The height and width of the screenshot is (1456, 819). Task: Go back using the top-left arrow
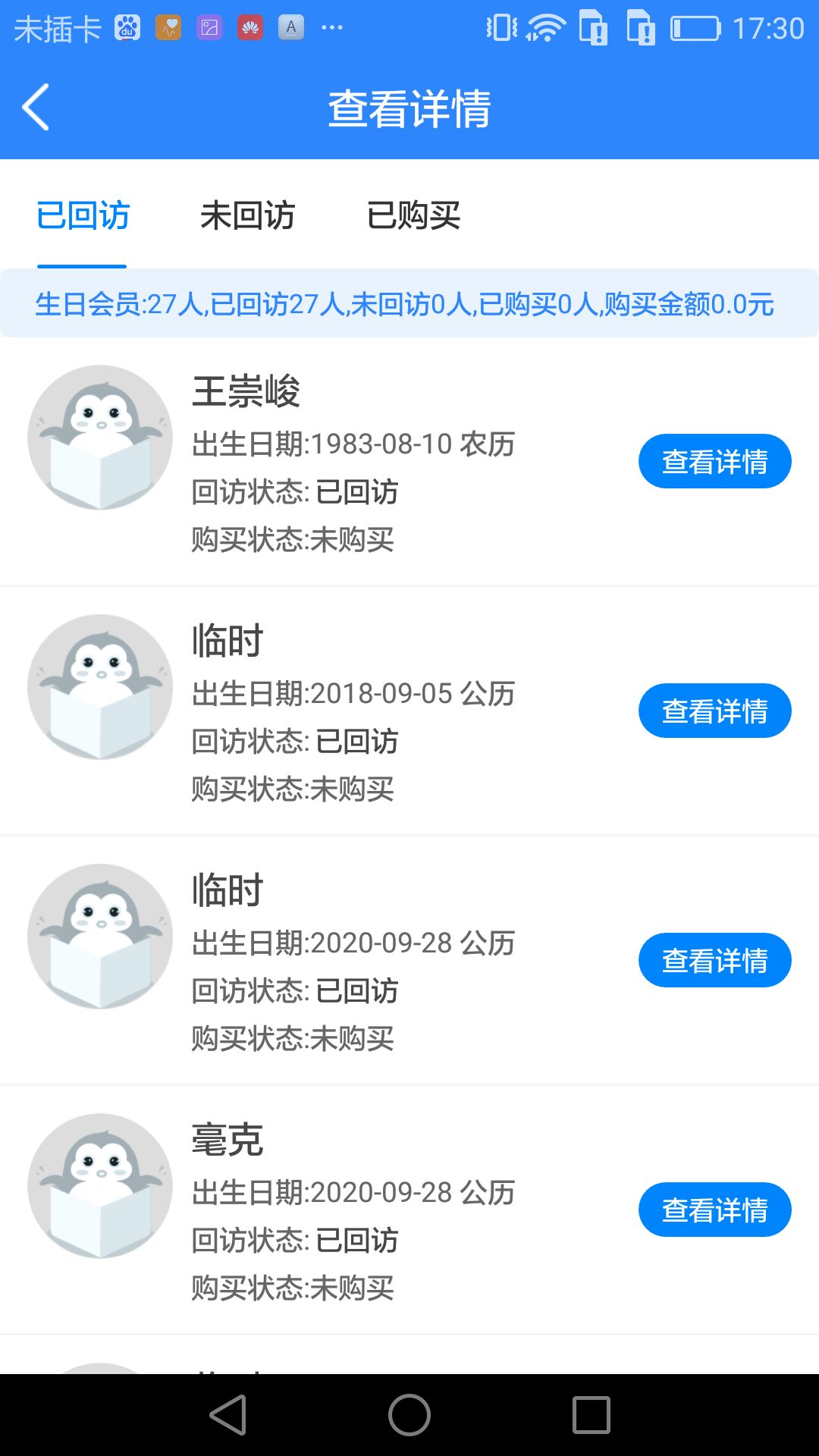pyautogui.click(x=36, y=107)
